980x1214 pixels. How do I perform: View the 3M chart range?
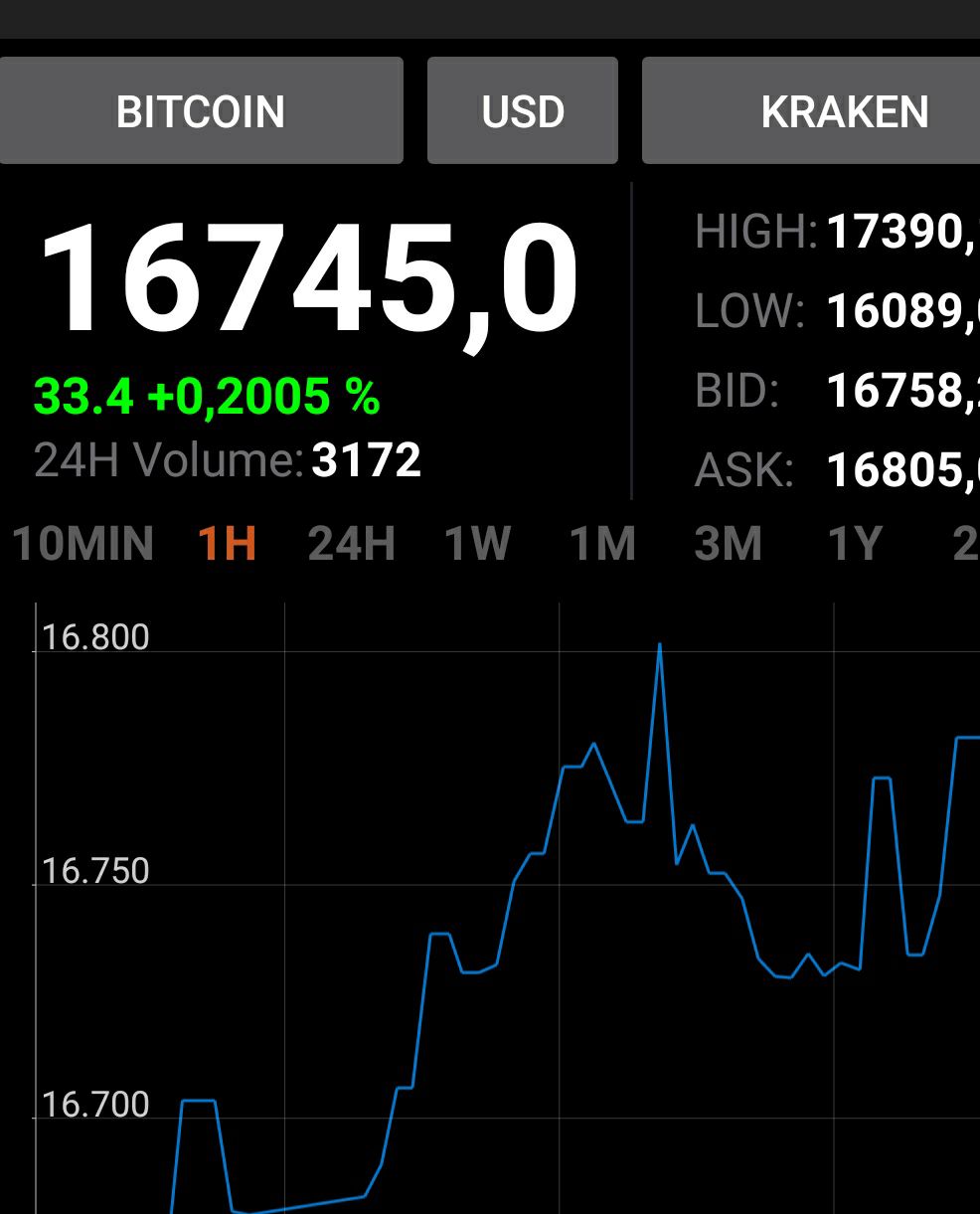729,544
